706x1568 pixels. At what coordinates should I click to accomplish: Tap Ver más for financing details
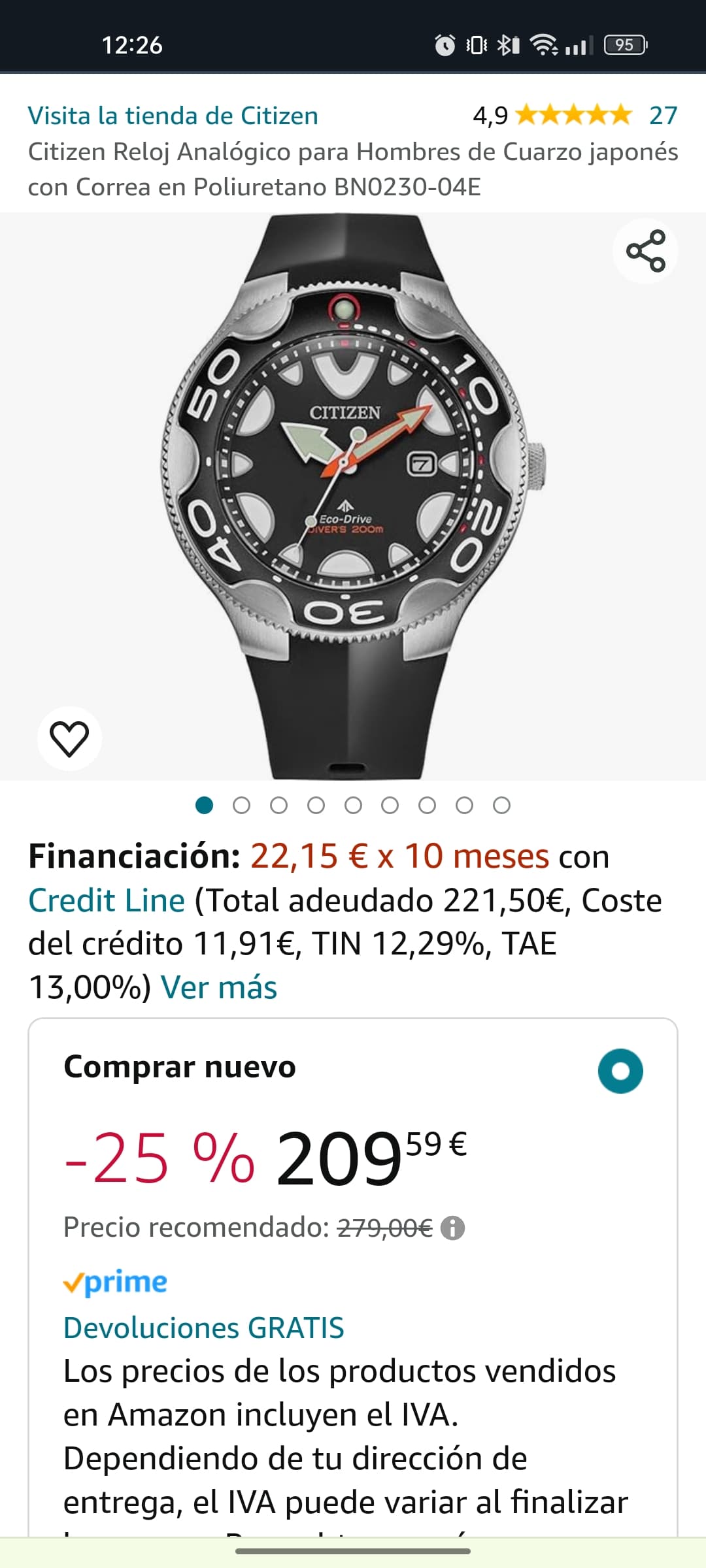tap(219, 987)
